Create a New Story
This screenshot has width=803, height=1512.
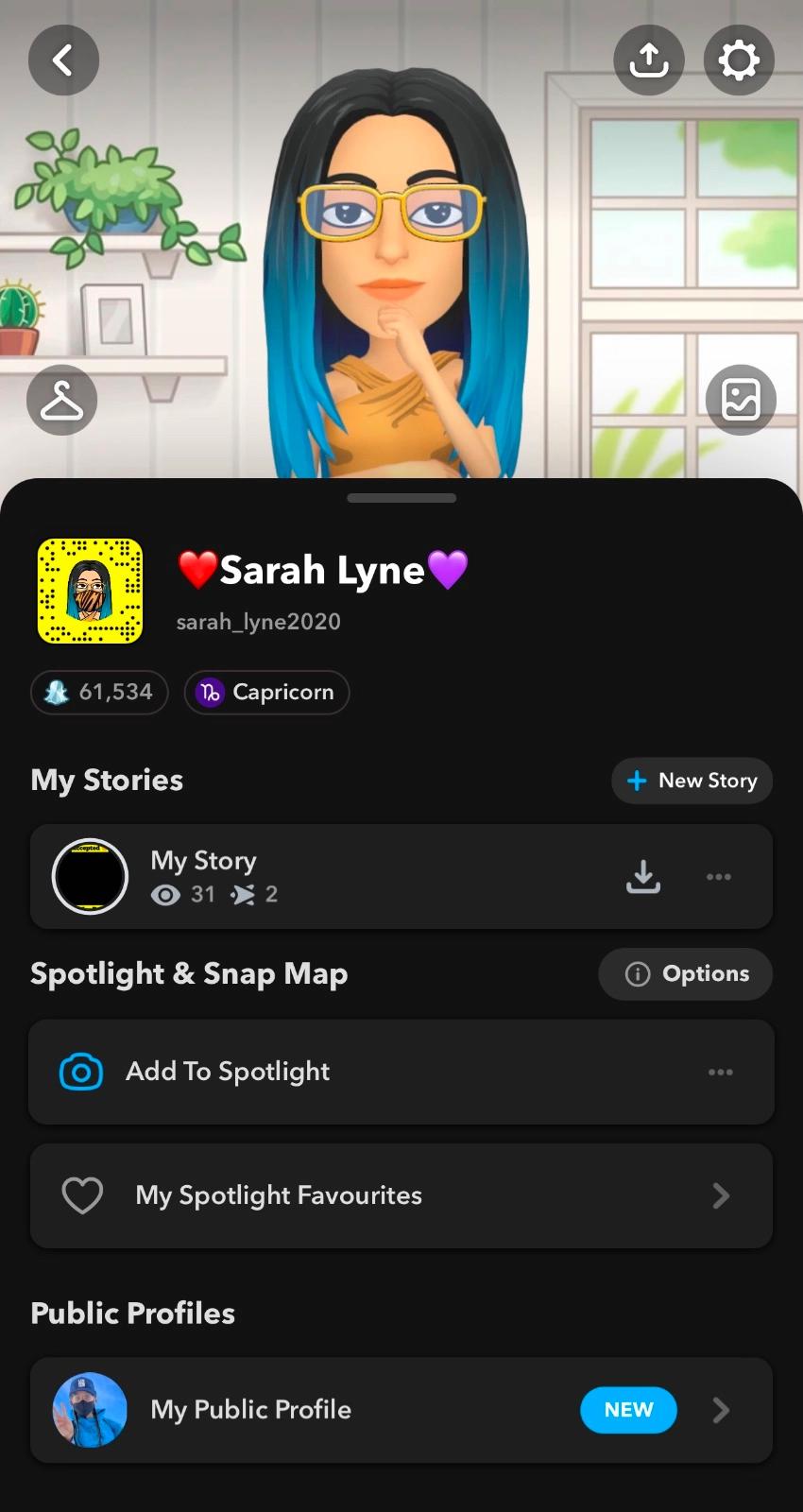pos(692,781)
